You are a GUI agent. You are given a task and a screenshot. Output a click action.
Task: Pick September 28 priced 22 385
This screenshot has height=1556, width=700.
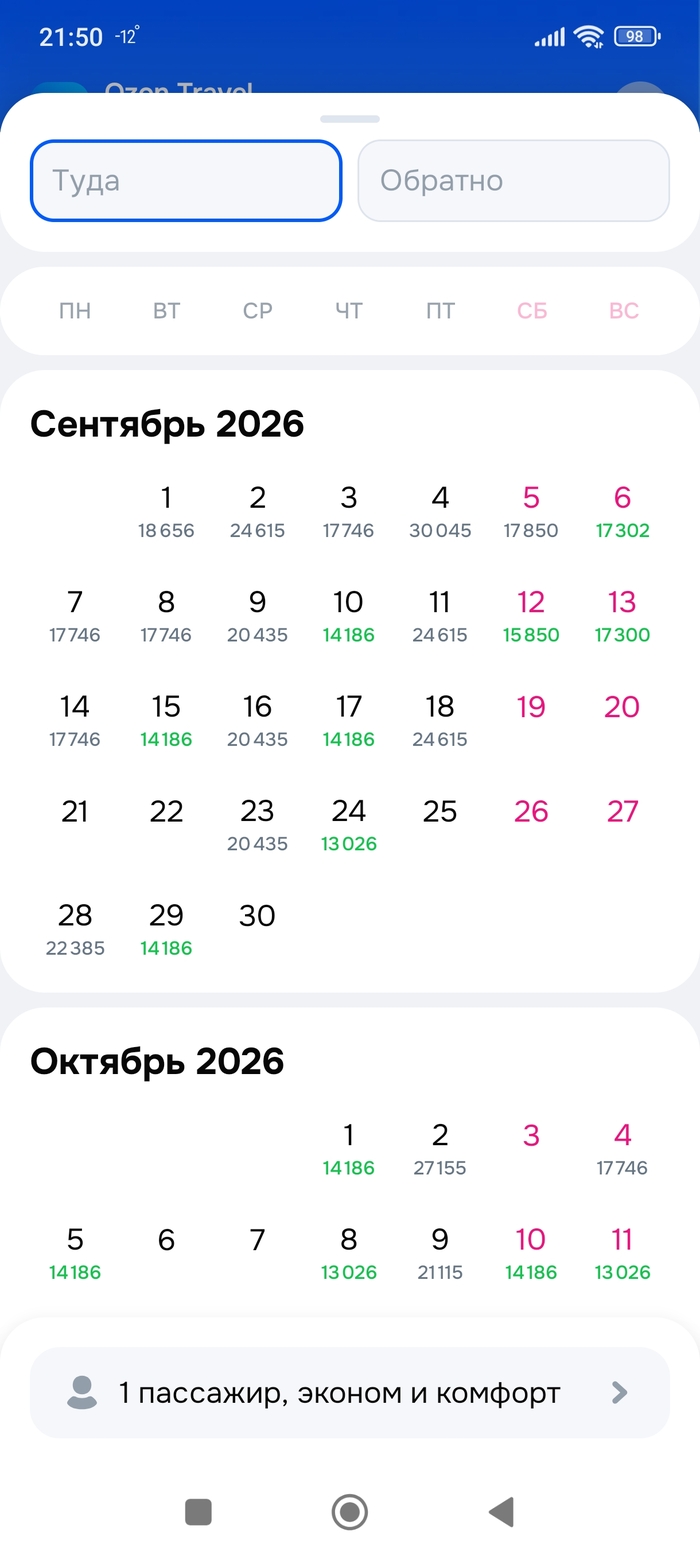75,927
